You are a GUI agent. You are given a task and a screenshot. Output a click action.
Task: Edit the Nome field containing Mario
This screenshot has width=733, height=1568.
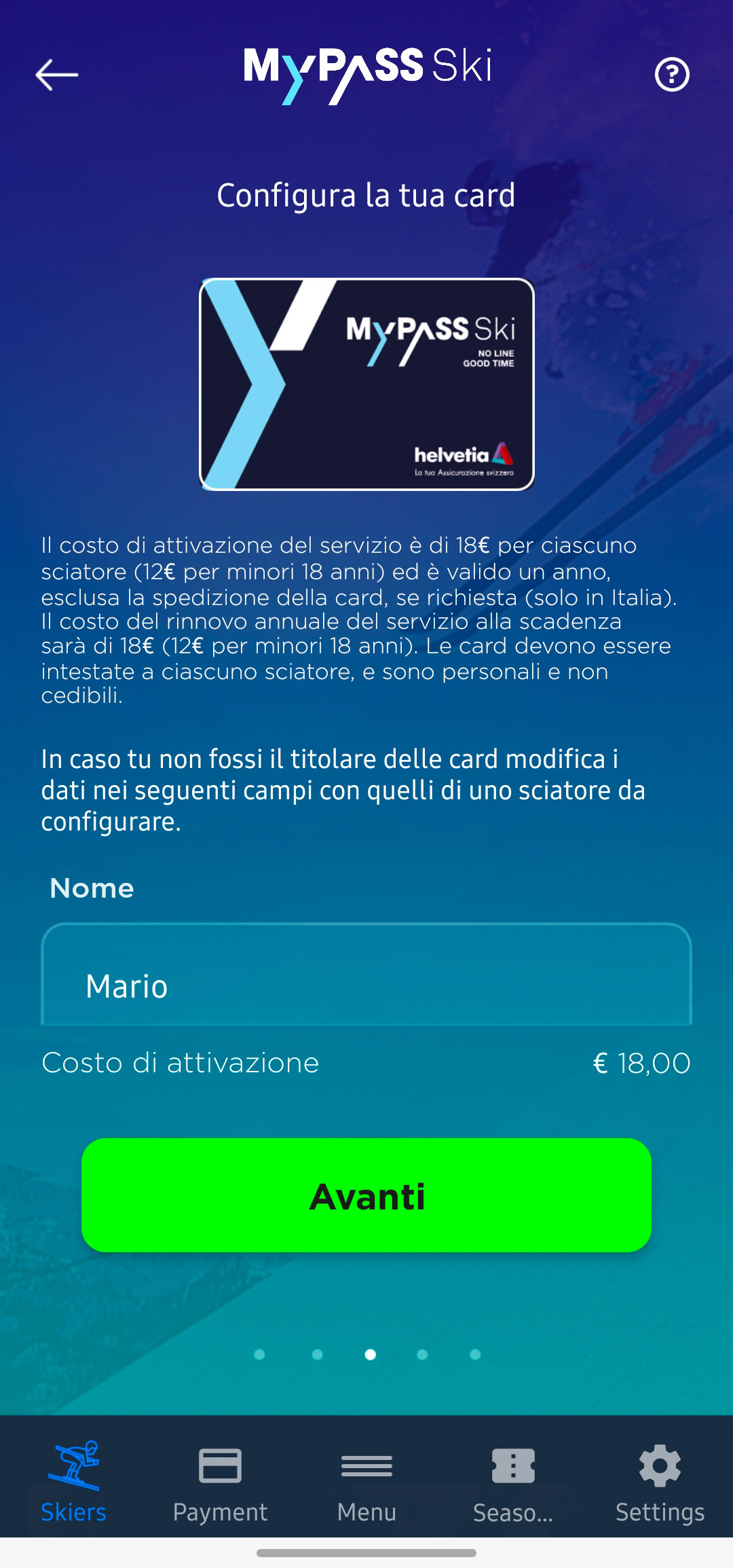[366, 985]
